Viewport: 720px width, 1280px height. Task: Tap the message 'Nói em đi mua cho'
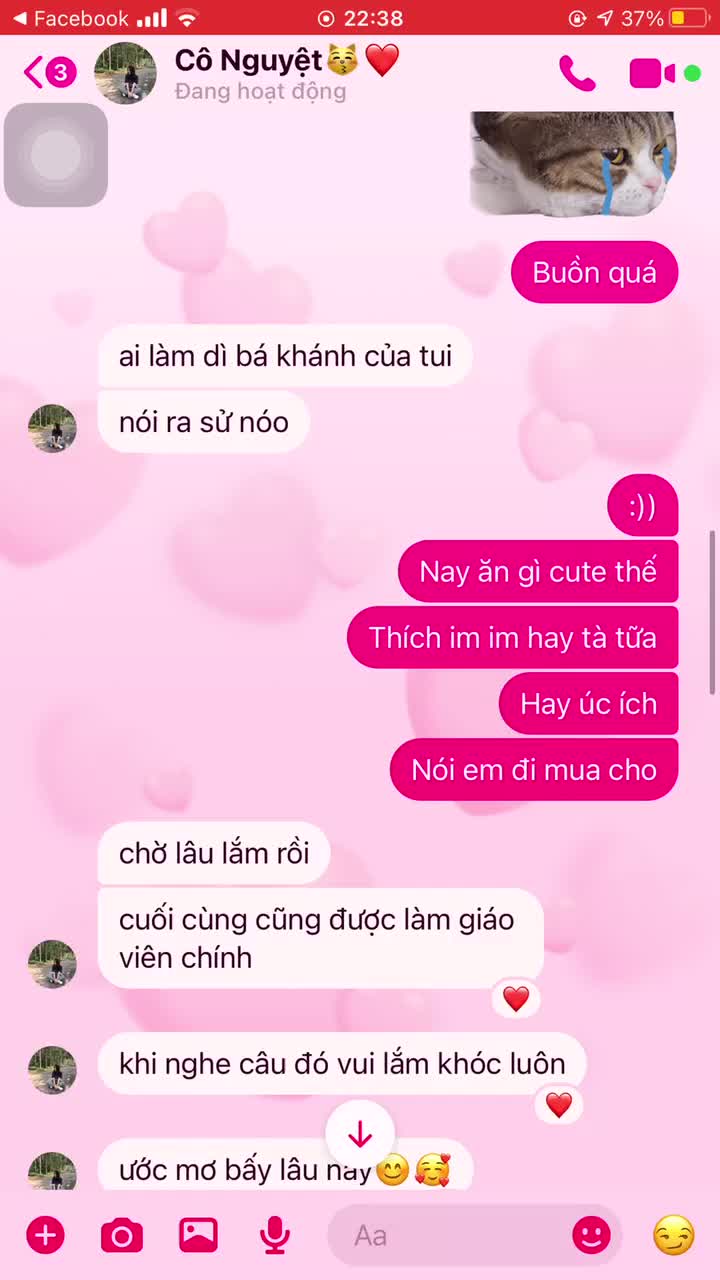534,769
